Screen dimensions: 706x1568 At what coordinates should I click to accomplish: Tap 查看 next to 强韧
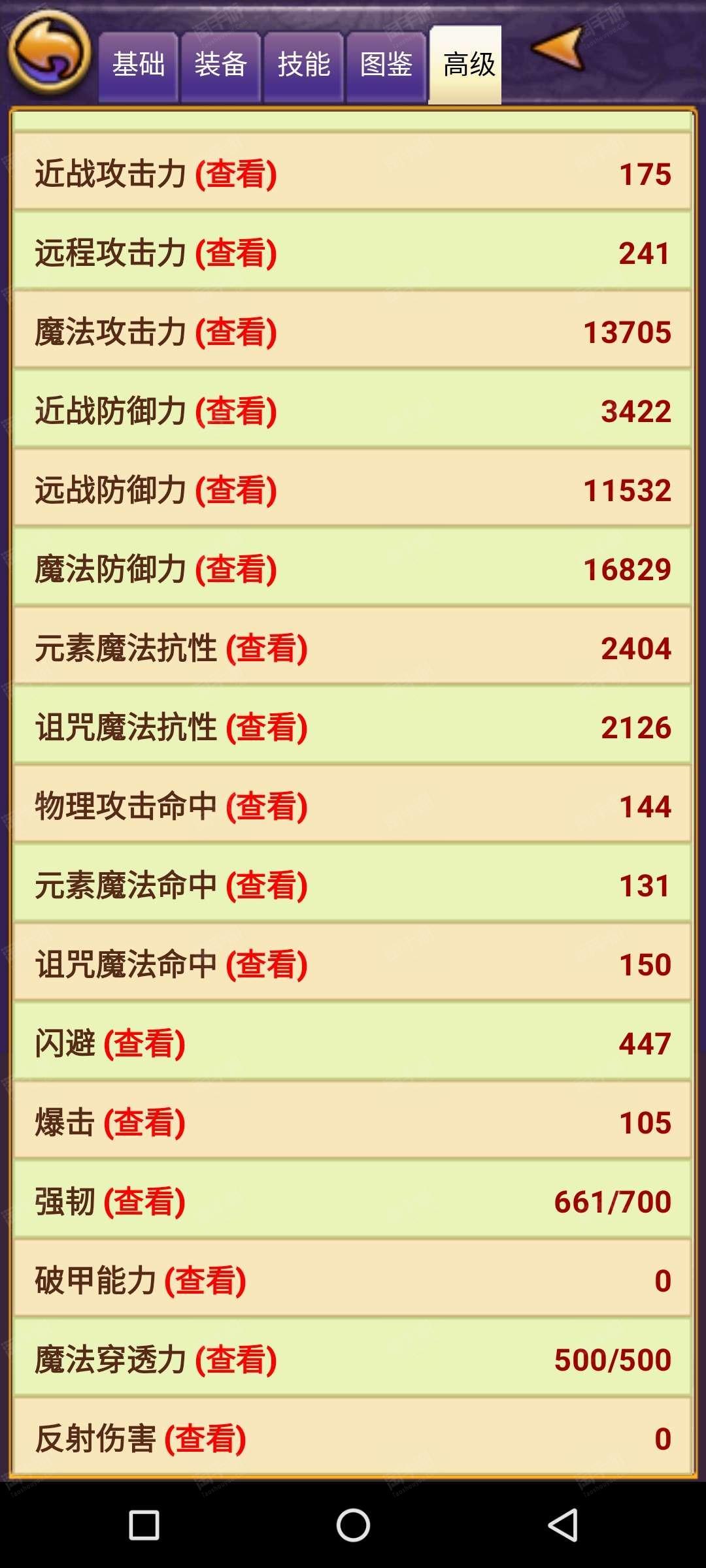coord(144,1201)
